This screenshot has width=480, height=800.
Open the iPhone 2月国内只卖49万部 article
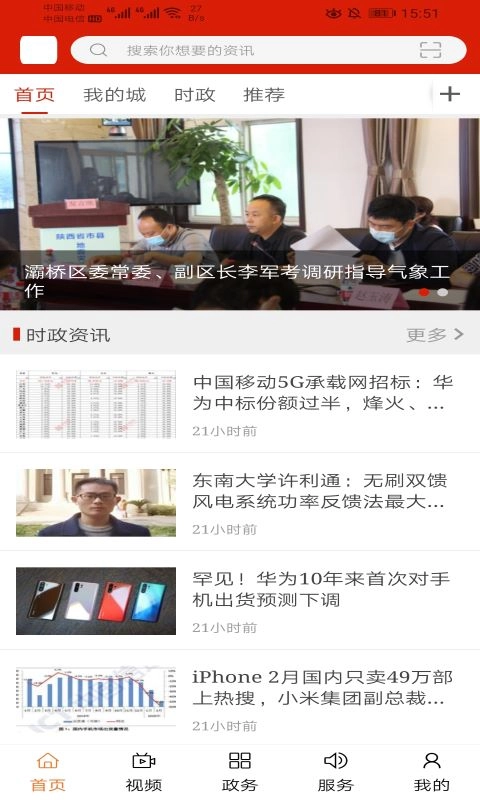click(x=240, y=698)
